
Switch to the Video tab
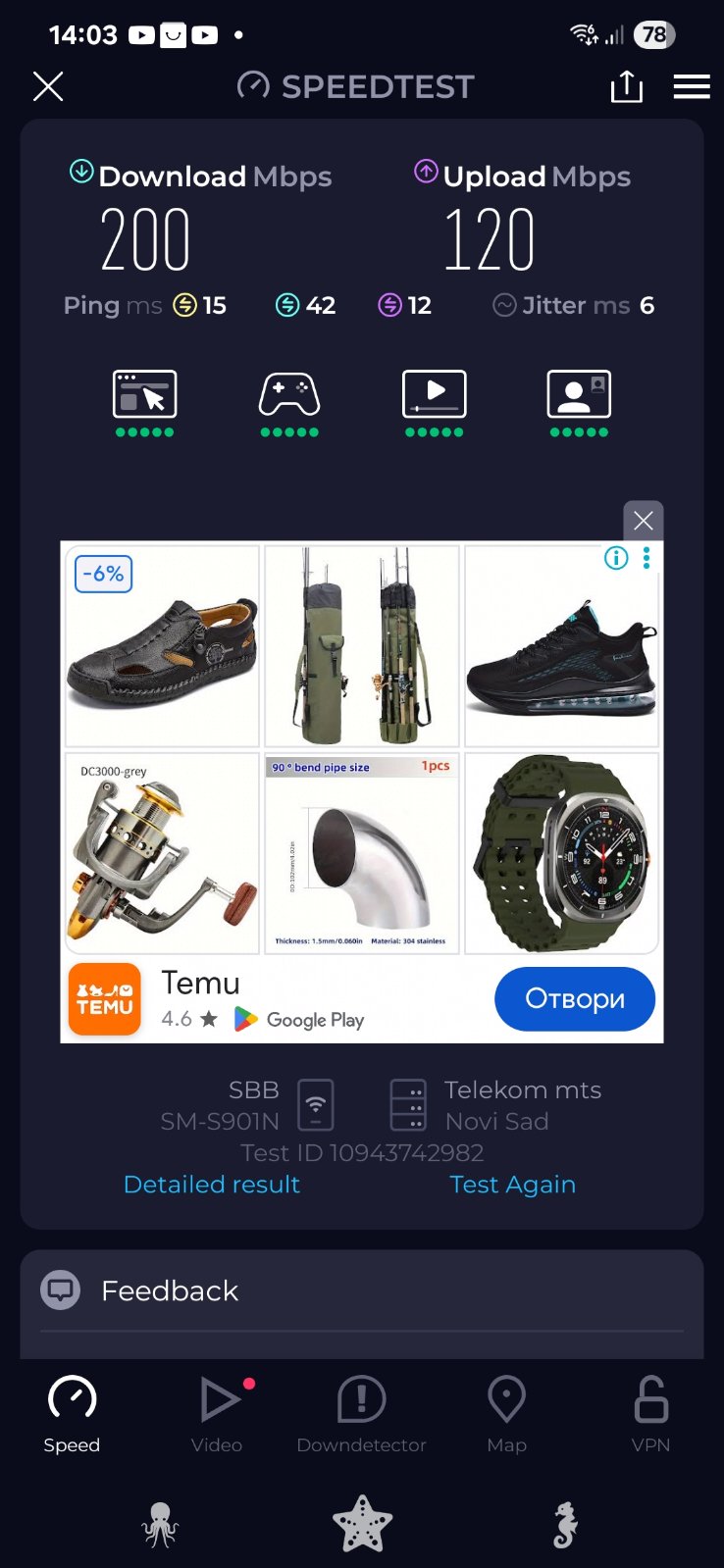(217, 1414)
